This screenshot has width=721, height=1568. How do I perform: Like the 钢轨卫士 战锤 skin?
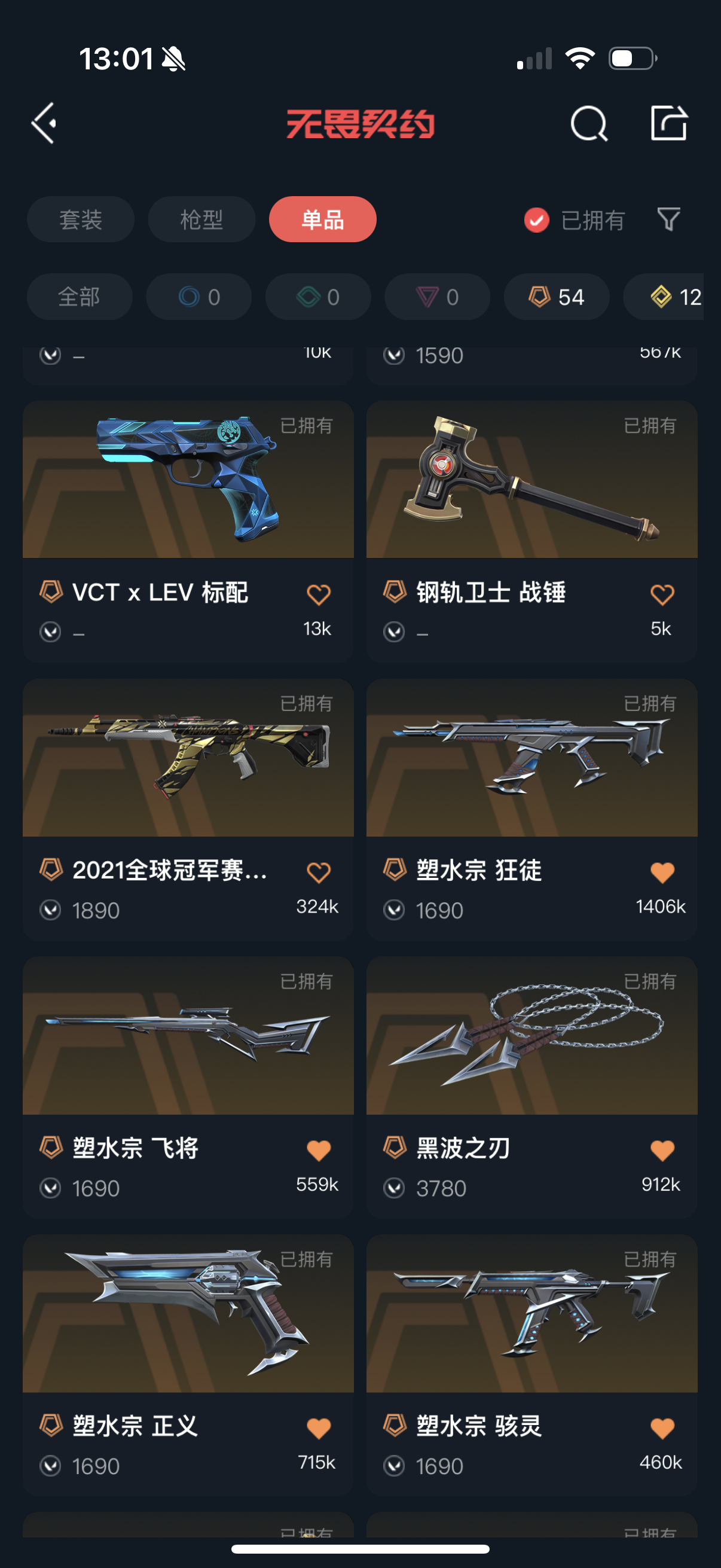click(662, 594)
